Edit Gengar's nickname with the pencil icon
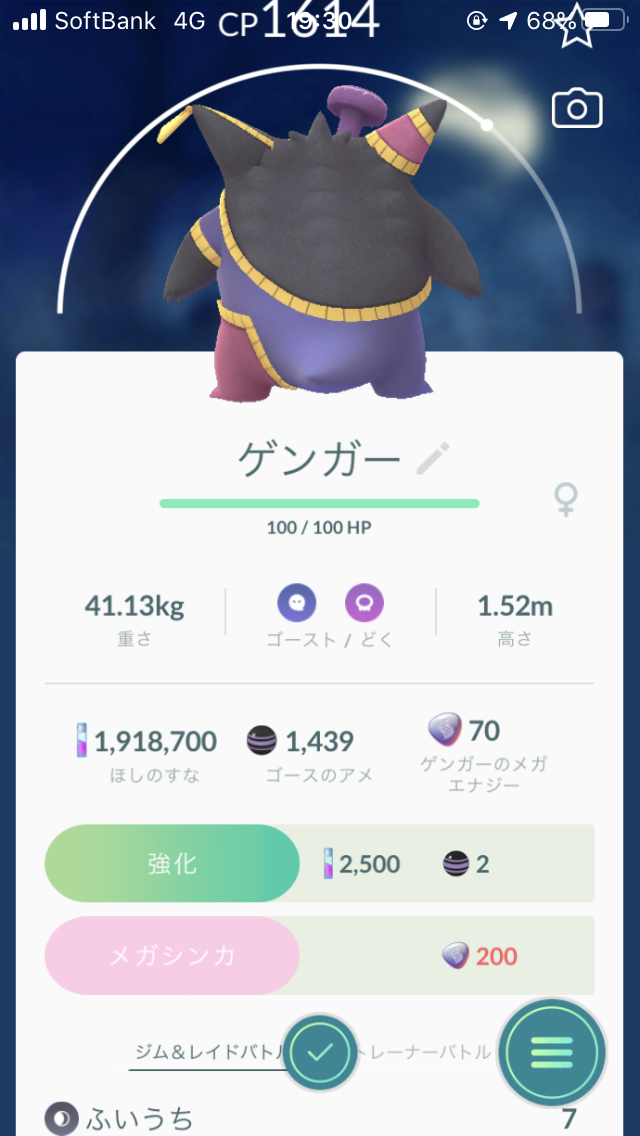 click(x=432, y=459)
